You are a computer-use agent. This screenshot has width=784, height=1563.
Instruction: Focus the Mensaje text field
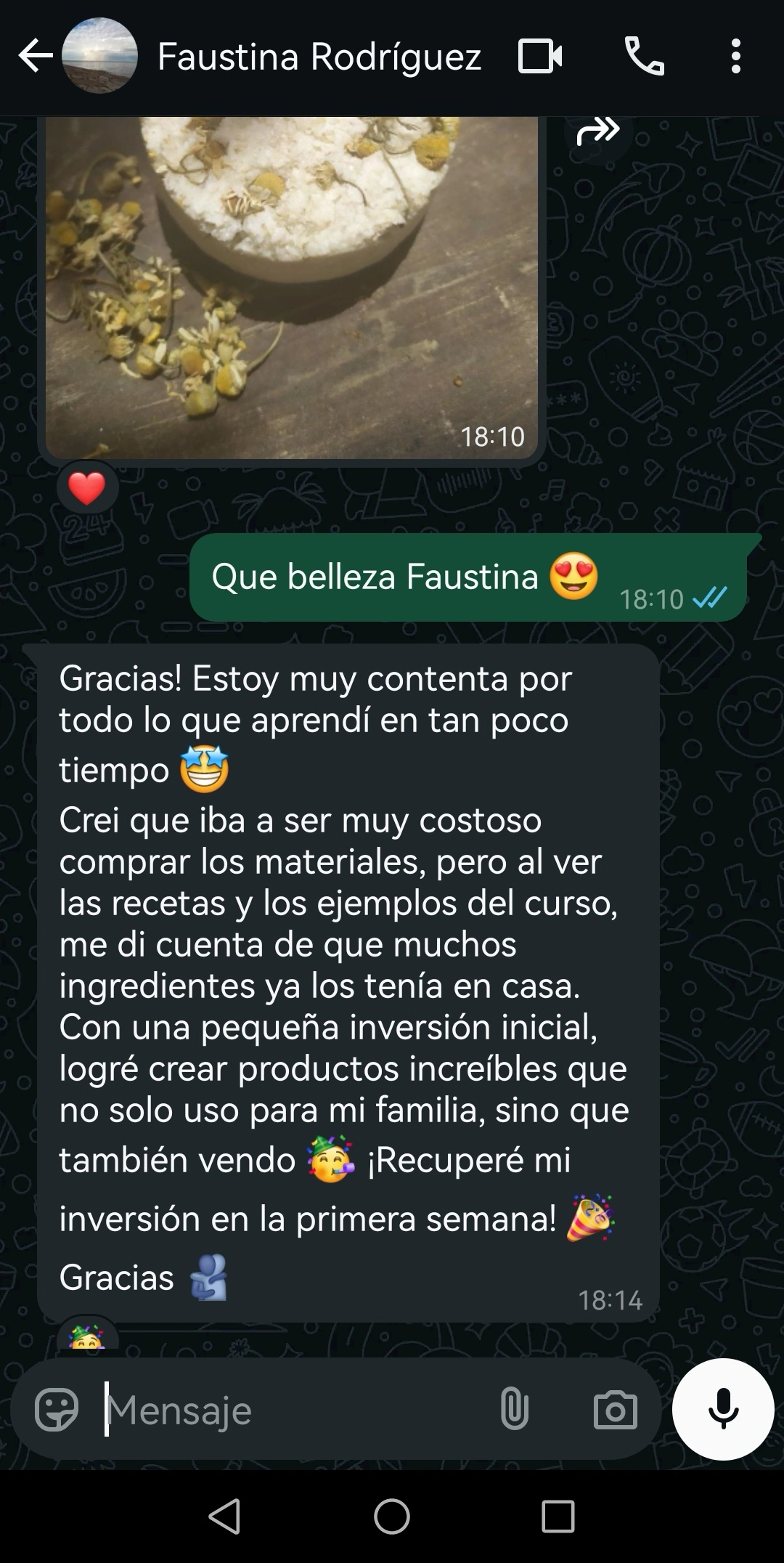(290, 1410)
